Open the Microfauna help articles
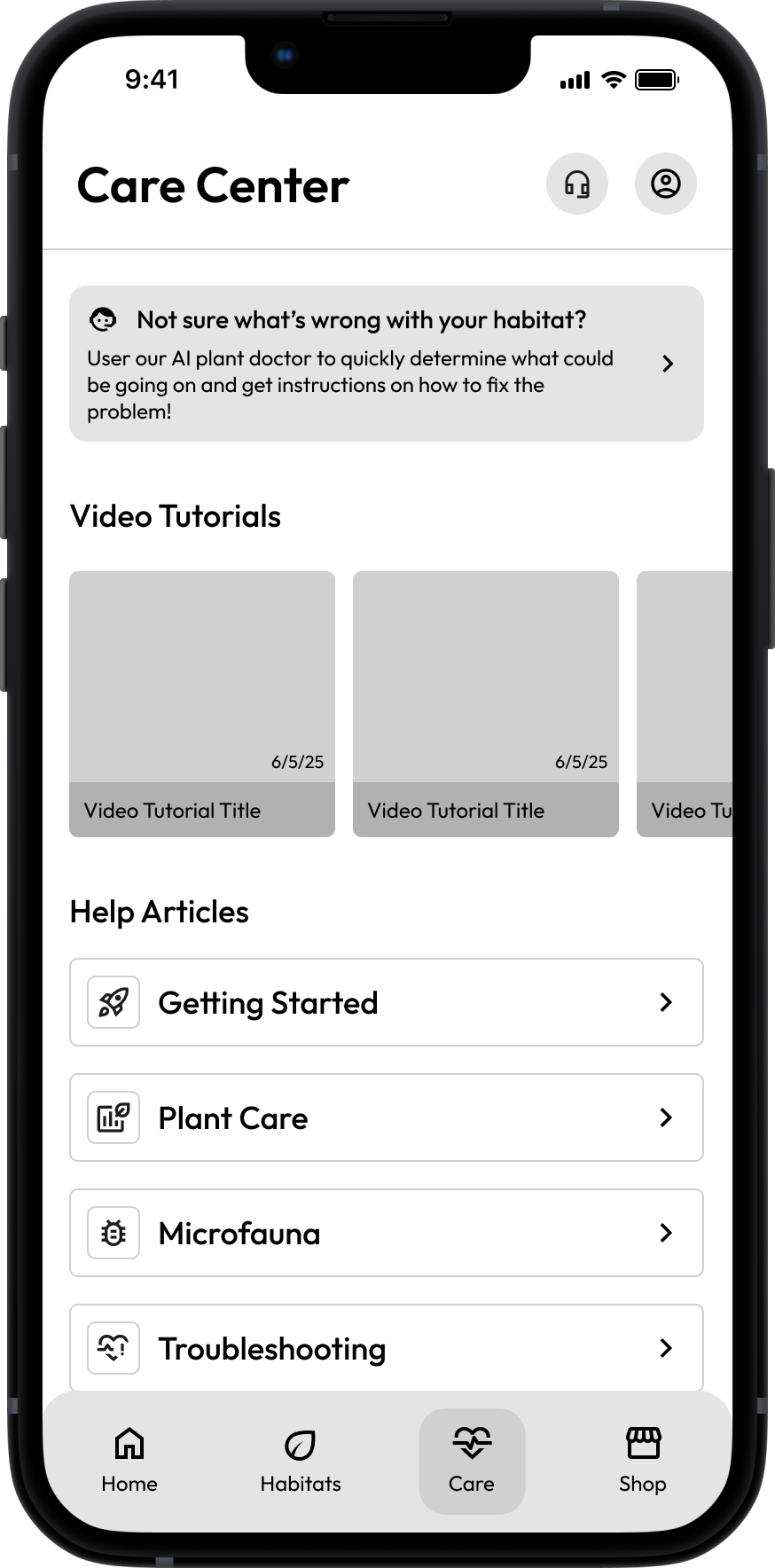 click(386, 1233)
